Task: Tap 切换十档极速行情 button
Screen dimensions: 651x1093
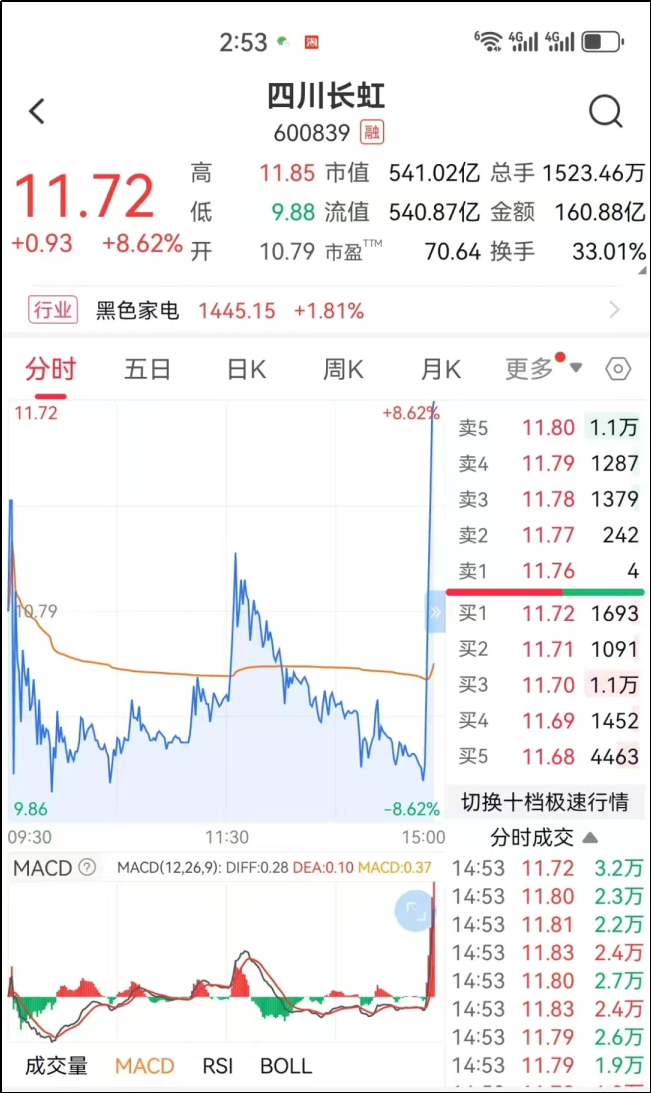Action: coord(544,802)
